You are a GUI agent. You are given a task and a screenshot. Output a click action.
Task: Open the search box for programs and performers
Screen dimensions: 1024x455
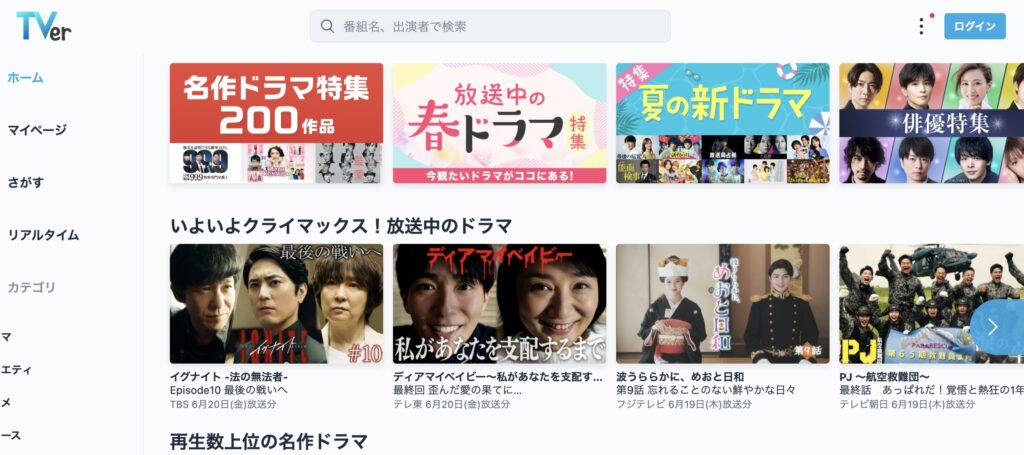coord(490,26)
